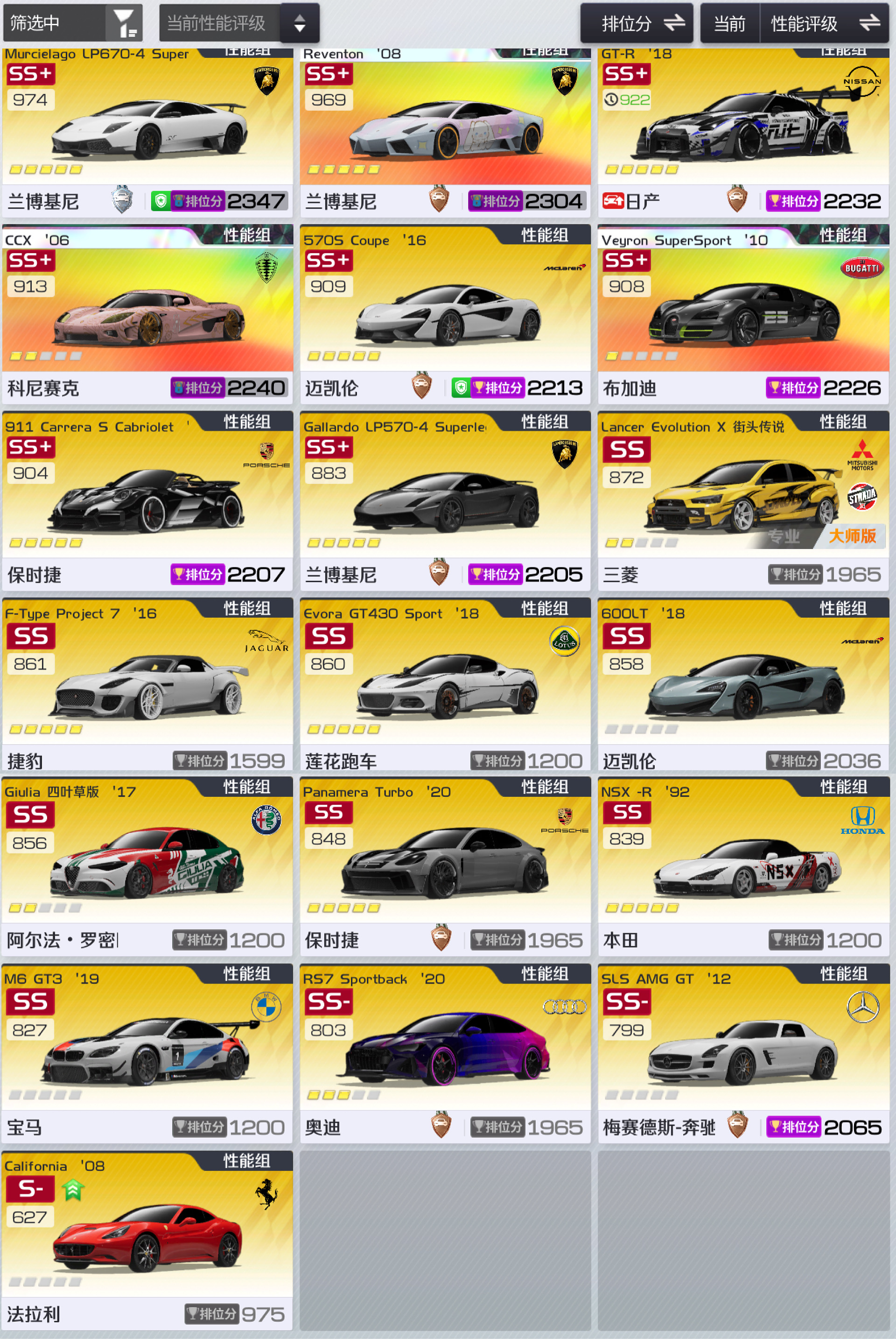Open the McLaren 570S Coupe '16 card

point(445,314)
